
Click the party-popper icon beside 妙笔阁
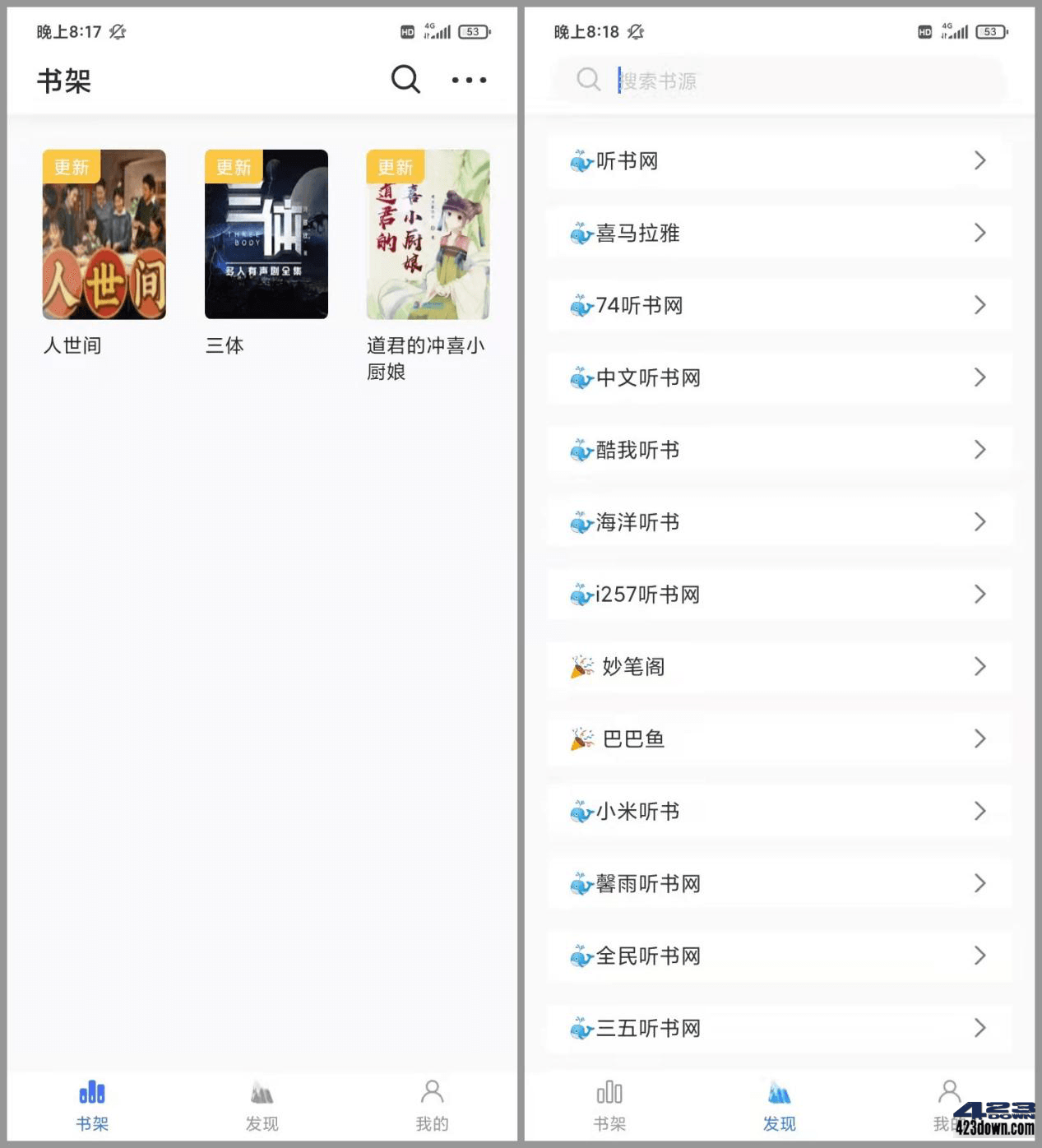(582, 667)
